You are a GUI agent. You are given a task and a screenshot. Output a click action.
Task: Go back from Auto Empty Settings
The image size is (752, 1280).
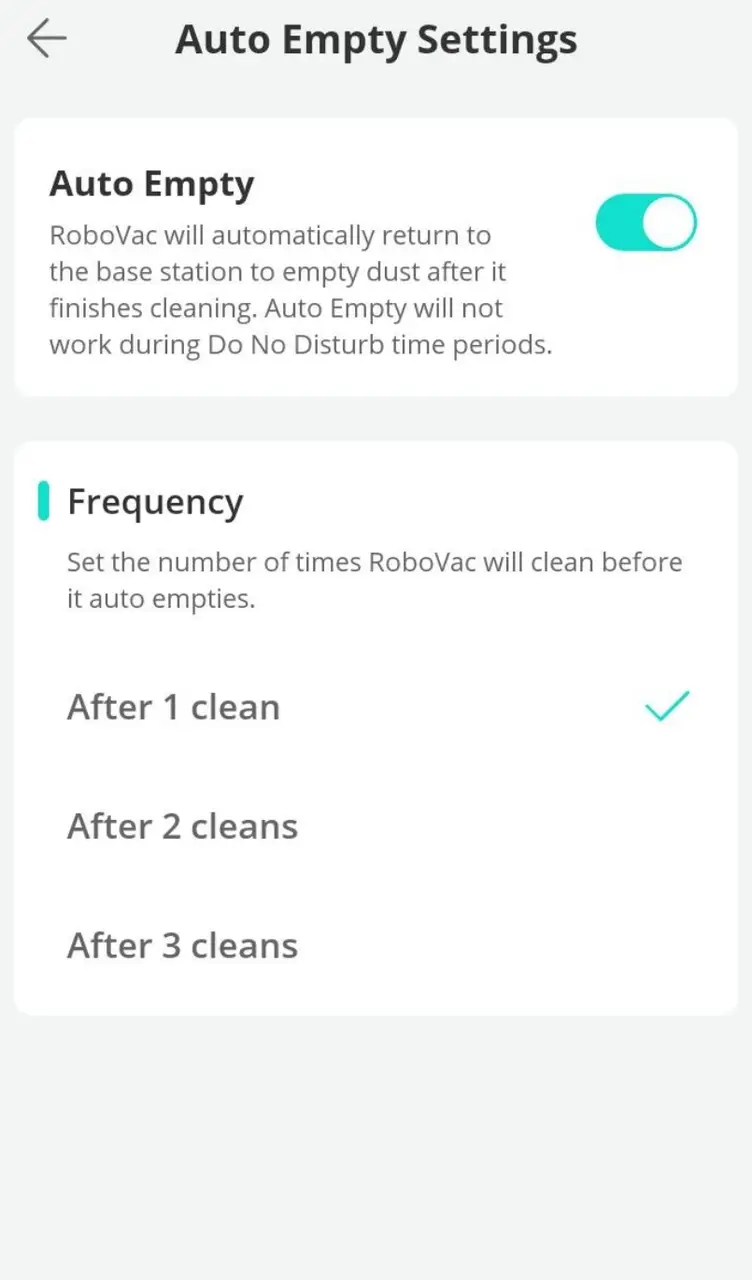pyautogui.click(x=47, y=39)
